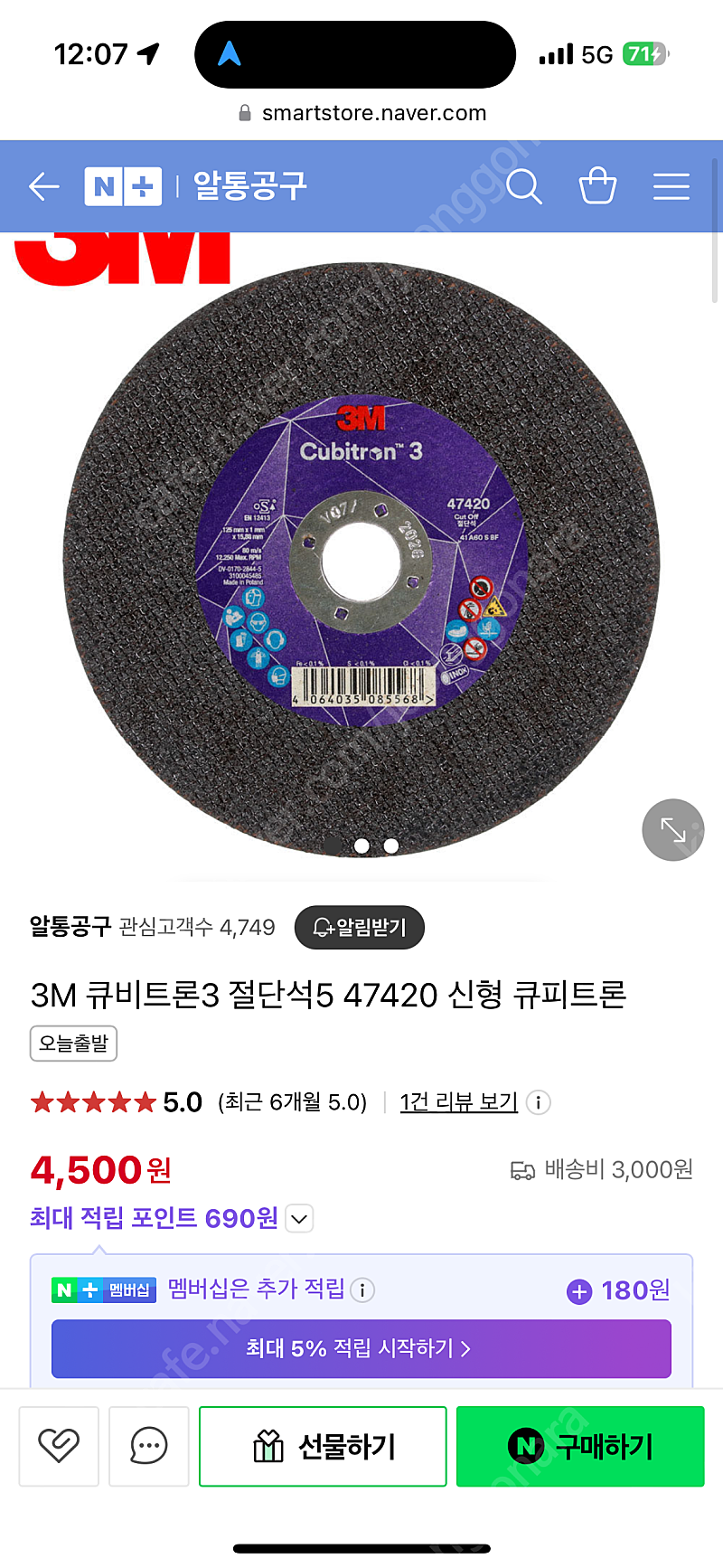The width and height of the screenshot is (723, 1568).
Task: Expand the product image fullscreen
Action: pyautogui.click(x=673, y=830)
